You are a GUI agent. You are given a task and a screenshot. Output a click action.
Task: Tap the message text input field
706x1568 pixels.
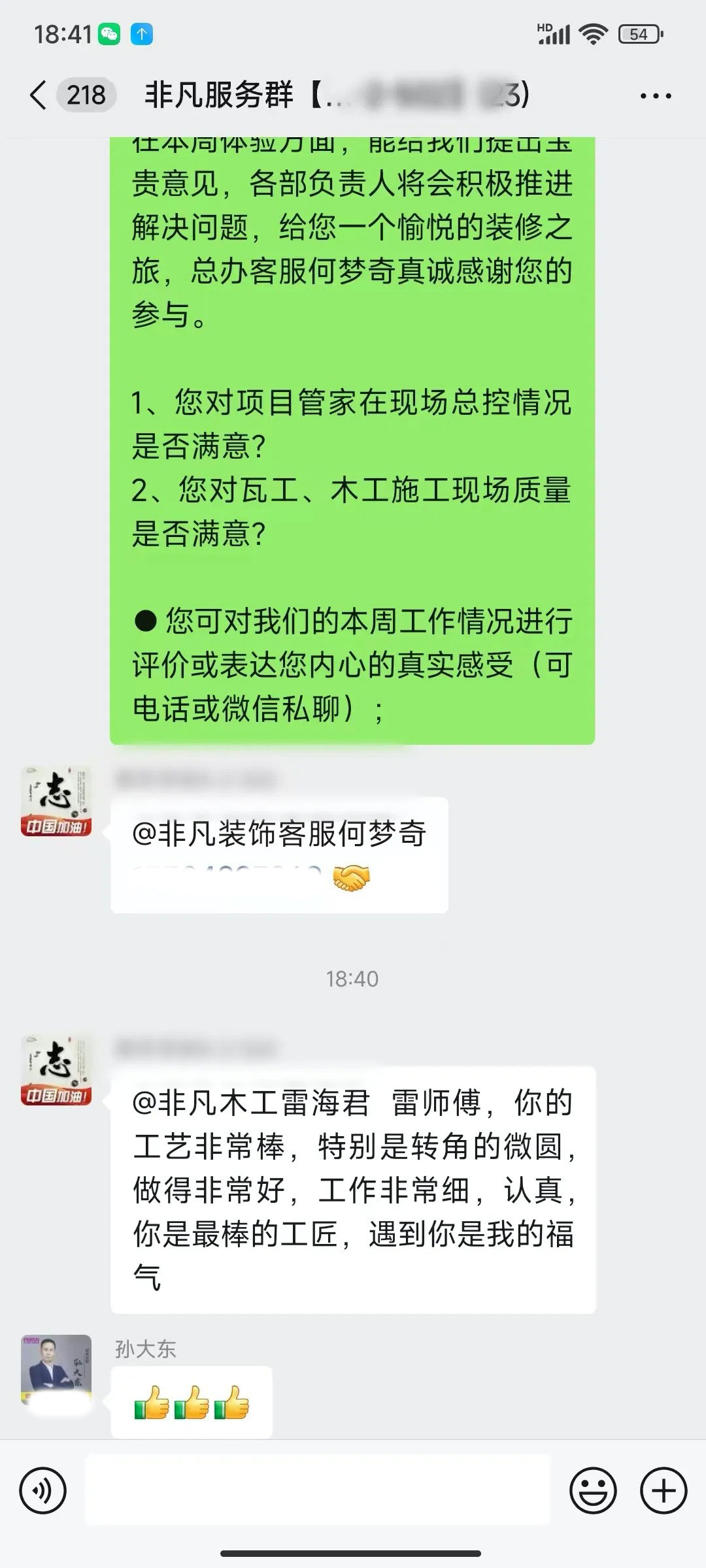[318, 1490]
